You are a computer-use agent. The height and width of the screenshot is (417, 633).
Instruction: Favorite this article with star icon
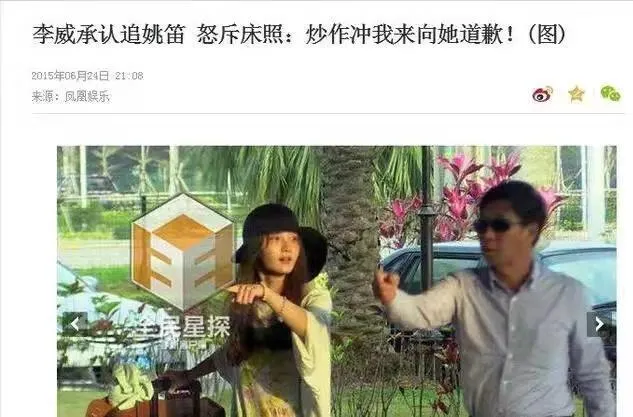click(x=576, y=94)
